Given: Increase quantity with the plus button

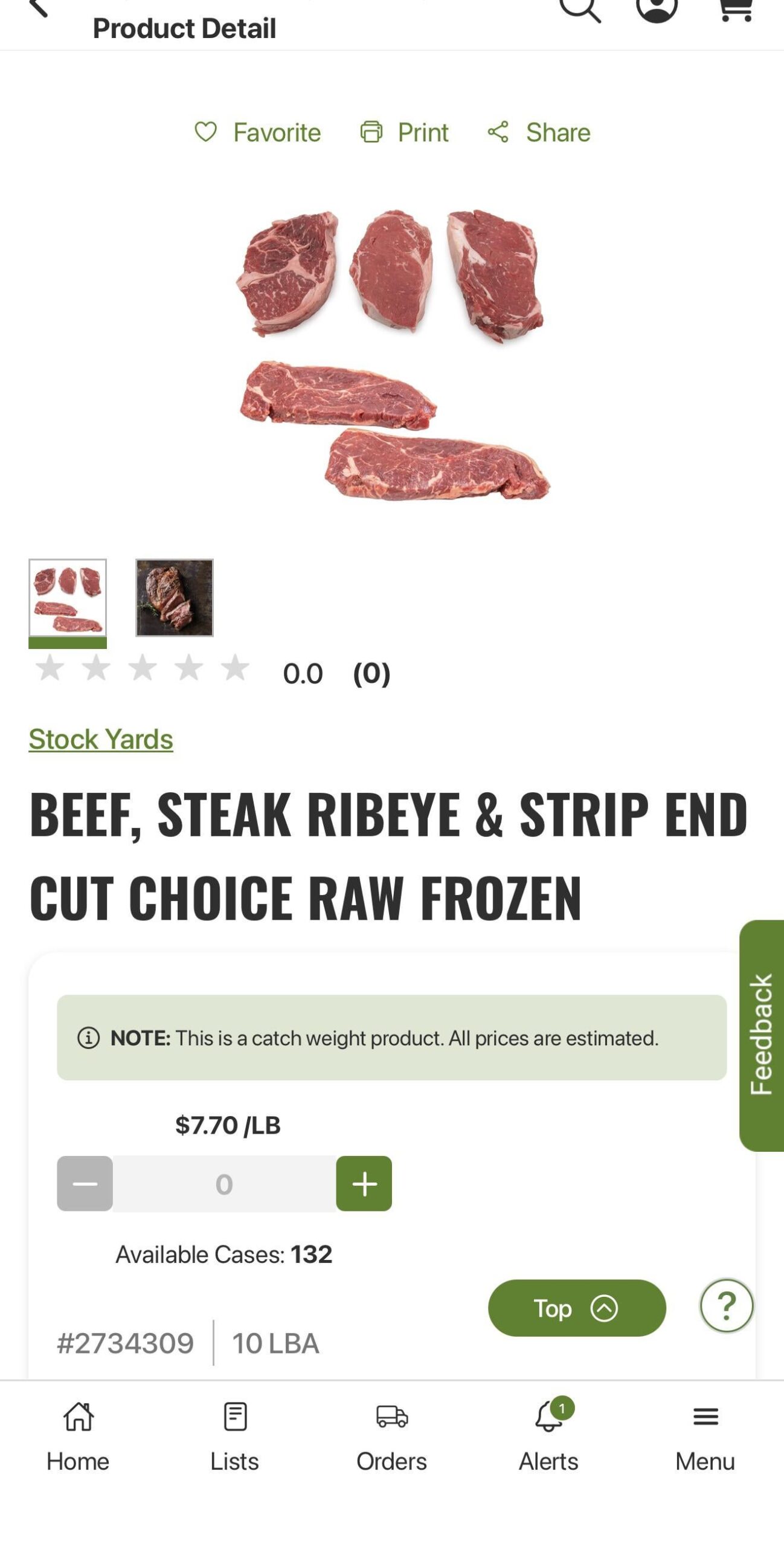Looking at the screenshot, I should point(364,1183).
